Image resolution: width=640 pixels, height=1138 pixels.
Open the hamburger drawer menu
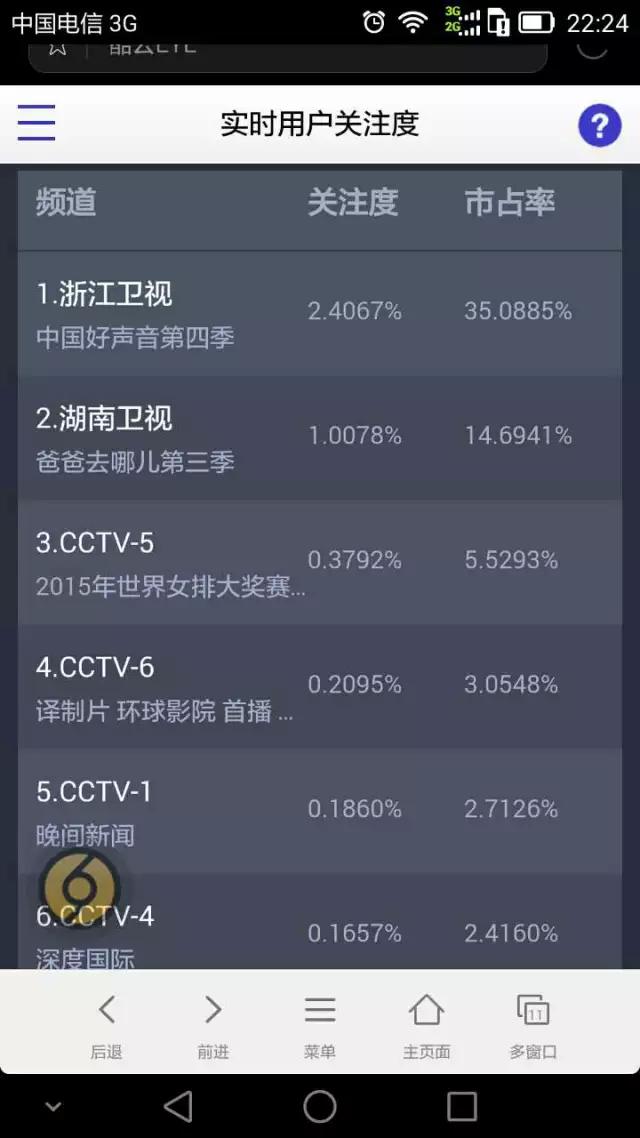point(36,123)
